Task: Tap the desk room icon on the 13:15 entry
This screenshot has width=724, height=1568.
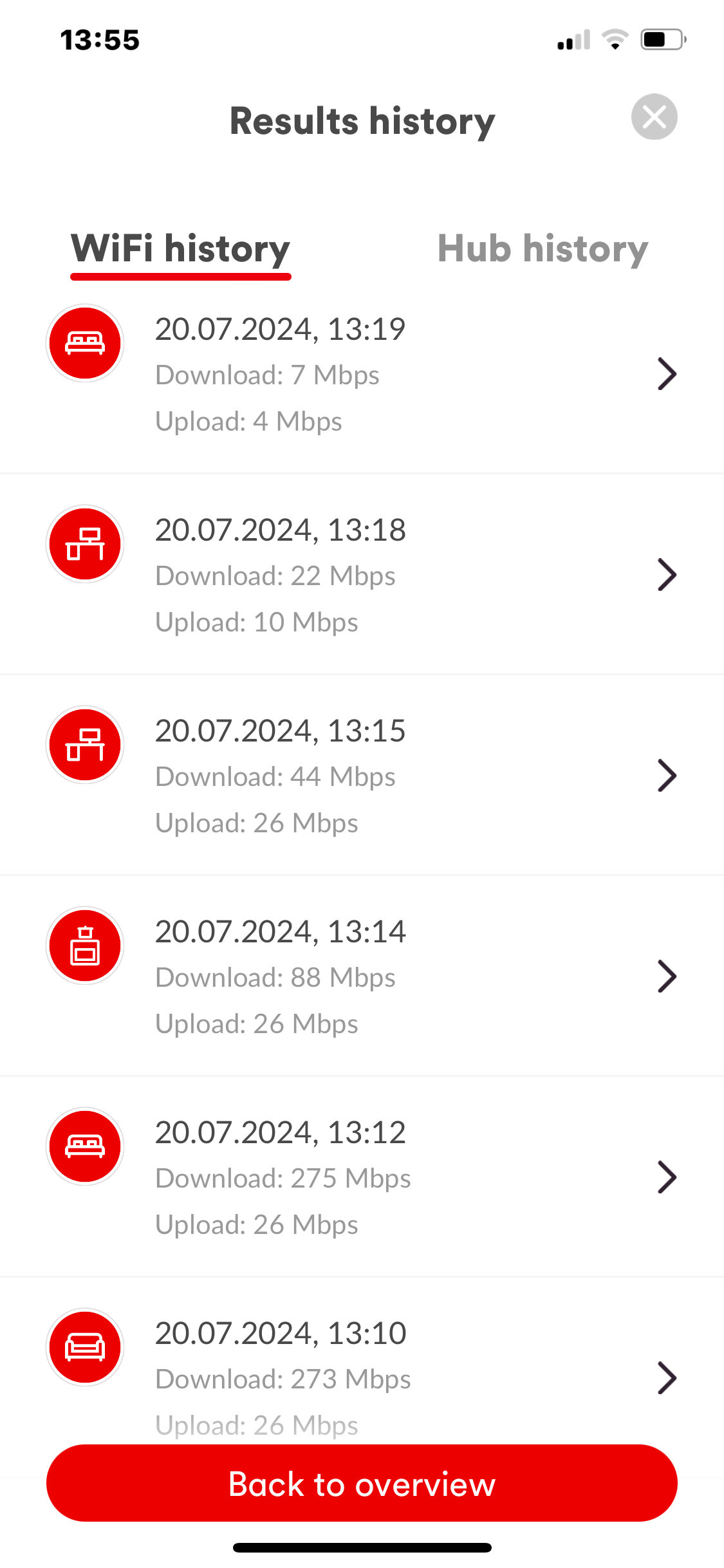Action: [x=84, y=745]
